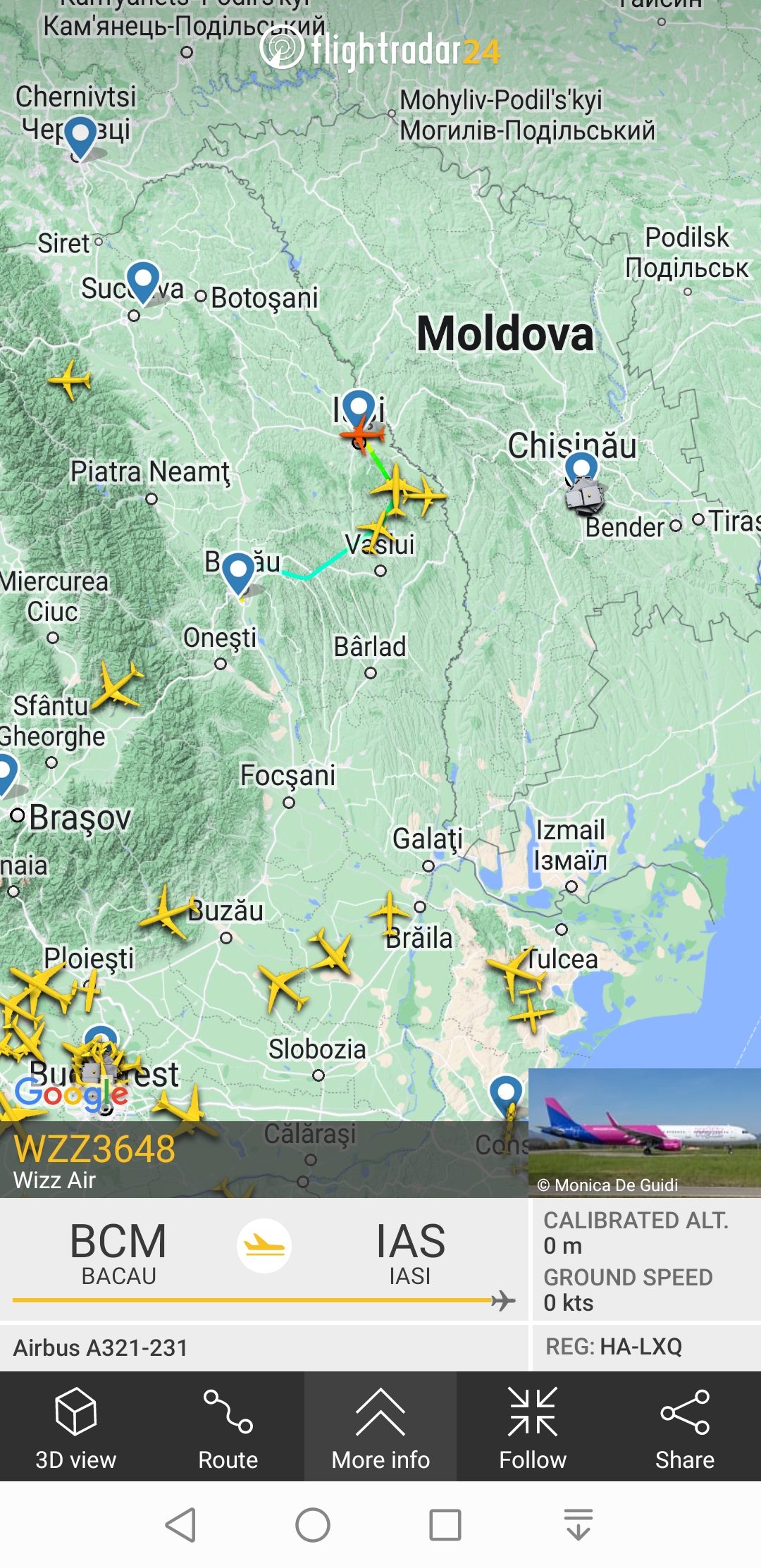Select the Suceava airport pin
The height and width of the screenshot is (1568, 761).
coord(143,282)
